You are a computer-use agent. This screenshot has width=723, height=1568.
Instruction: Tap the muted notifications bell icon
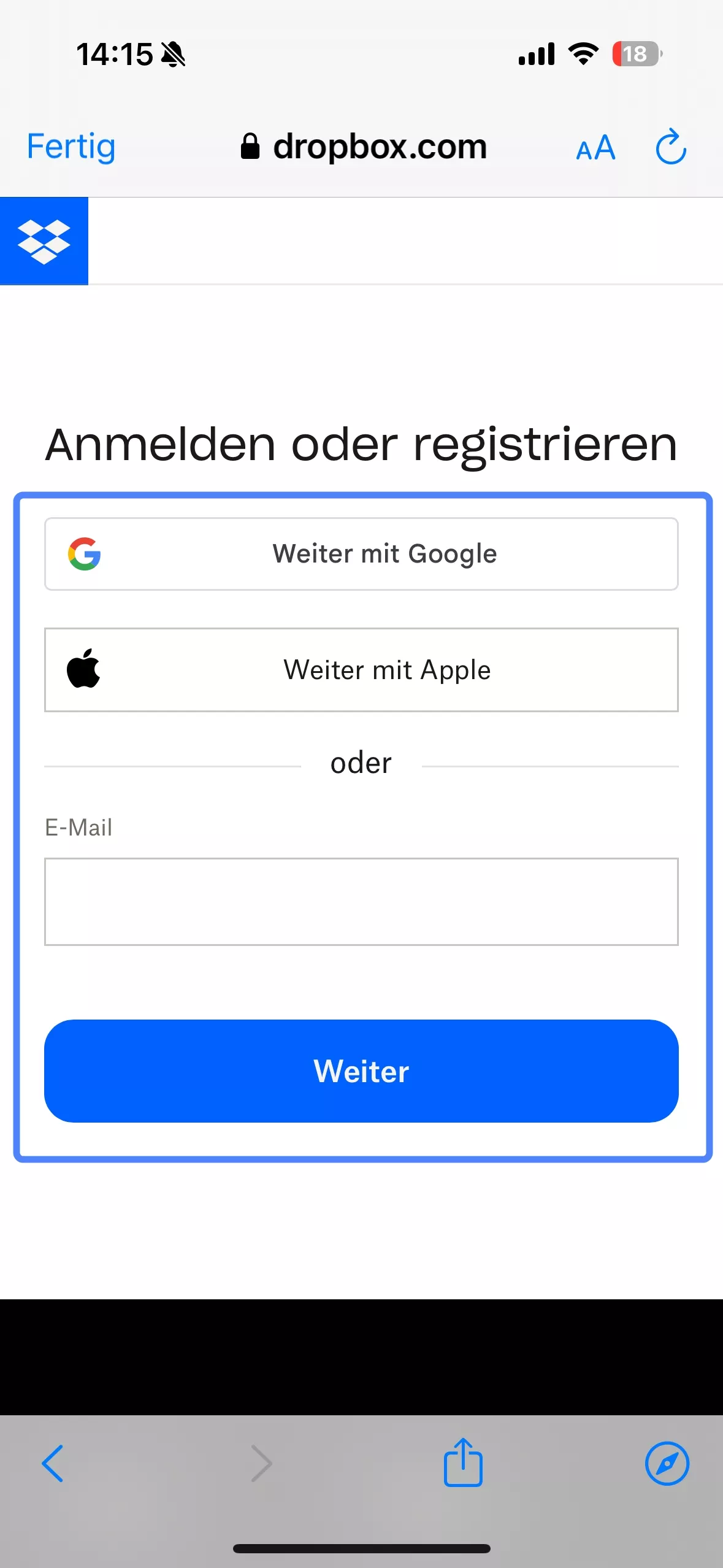pos(174,54)
